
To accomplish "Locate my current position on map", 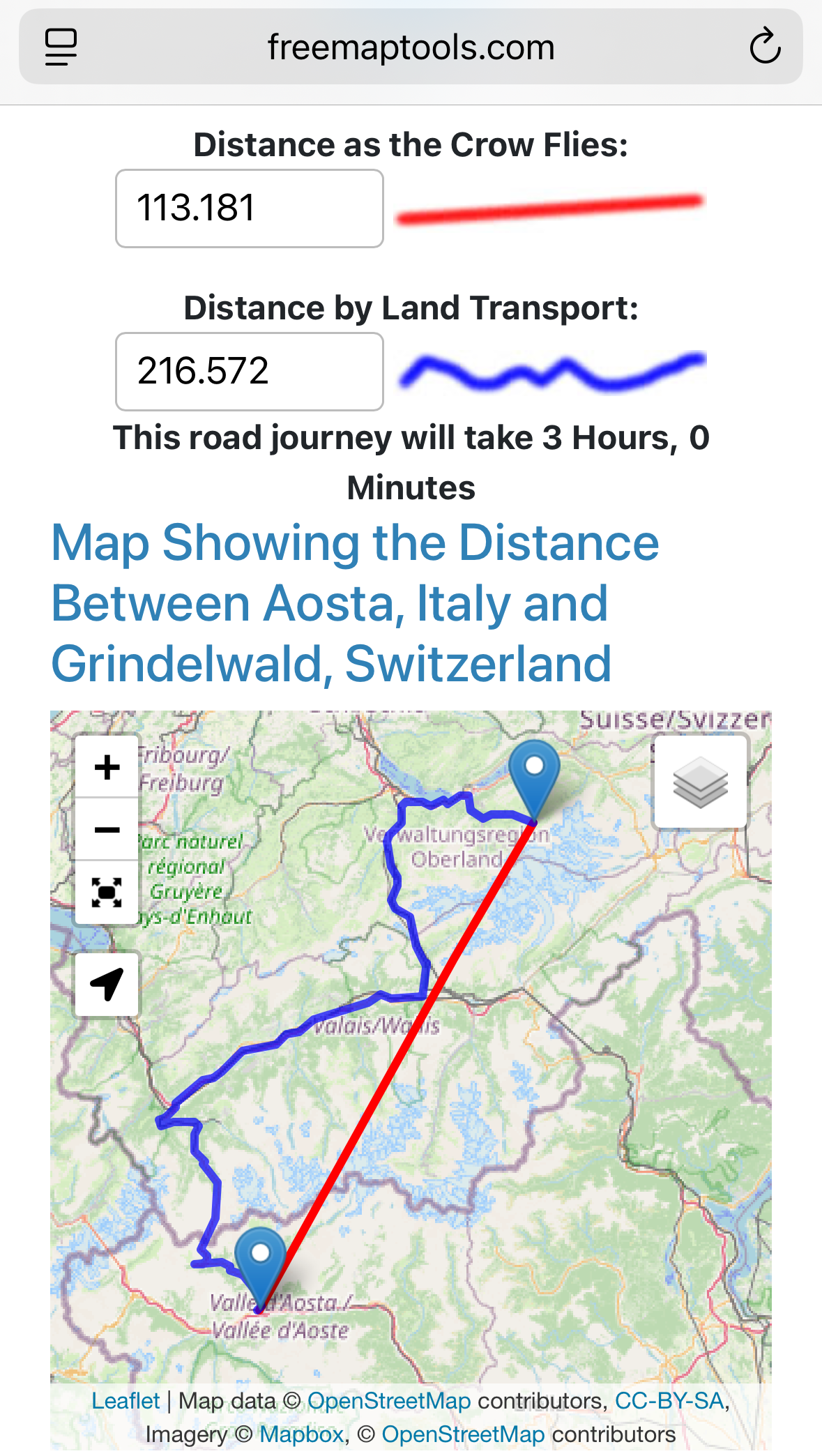I will [x=107, y=985].
